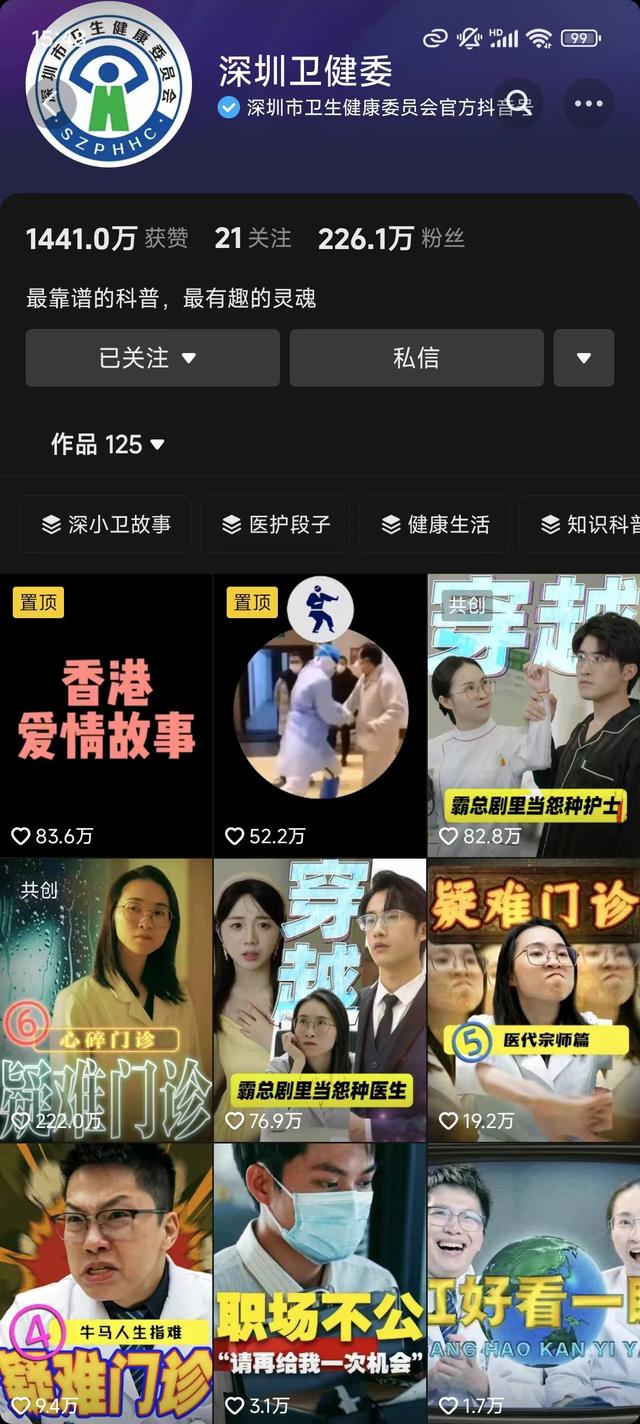The height and width of the screenshot is (1424, 640).
Task: Open the 健康生活 collection chip
Action: [435, 524]
